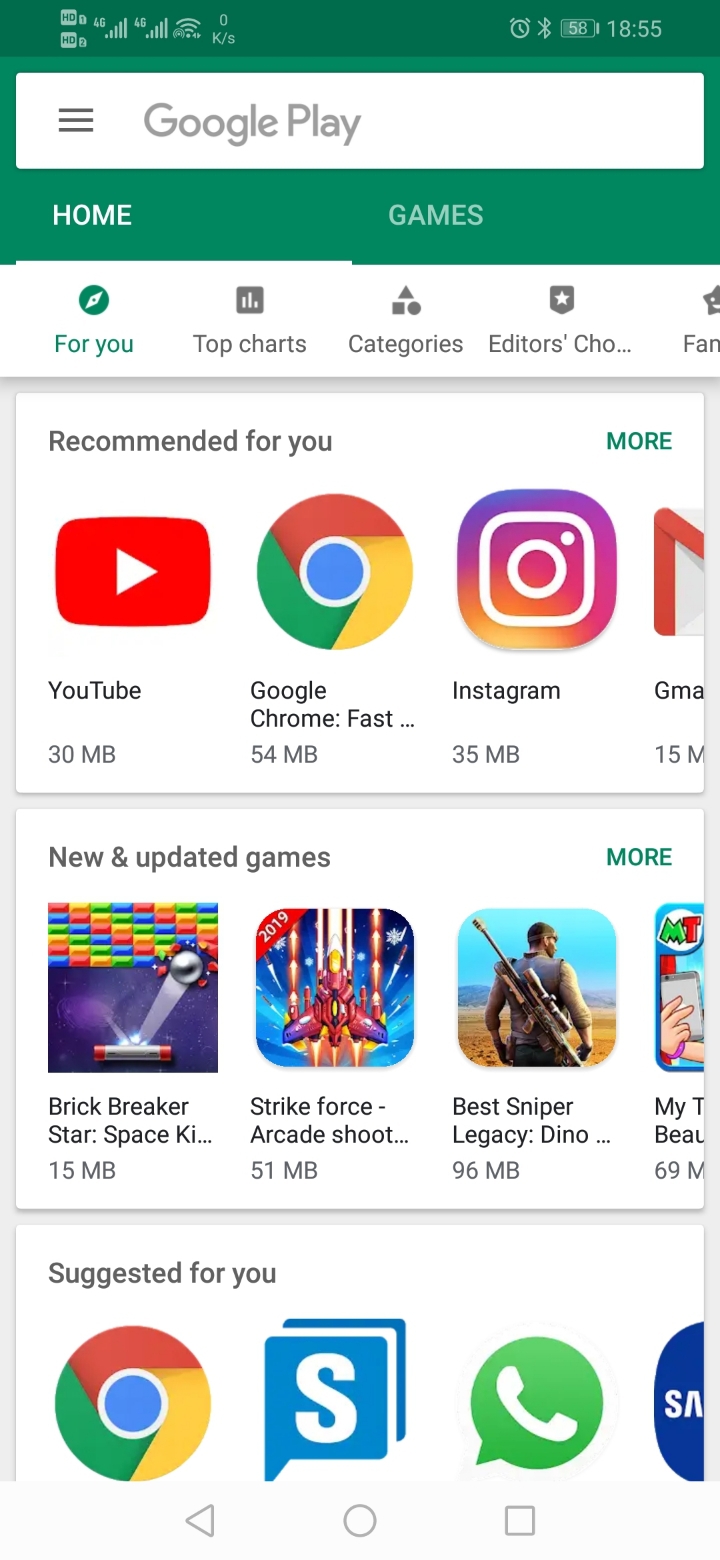720x1560 pixels.
Task: See MORE New & updated games
Action: click(639, 857)
